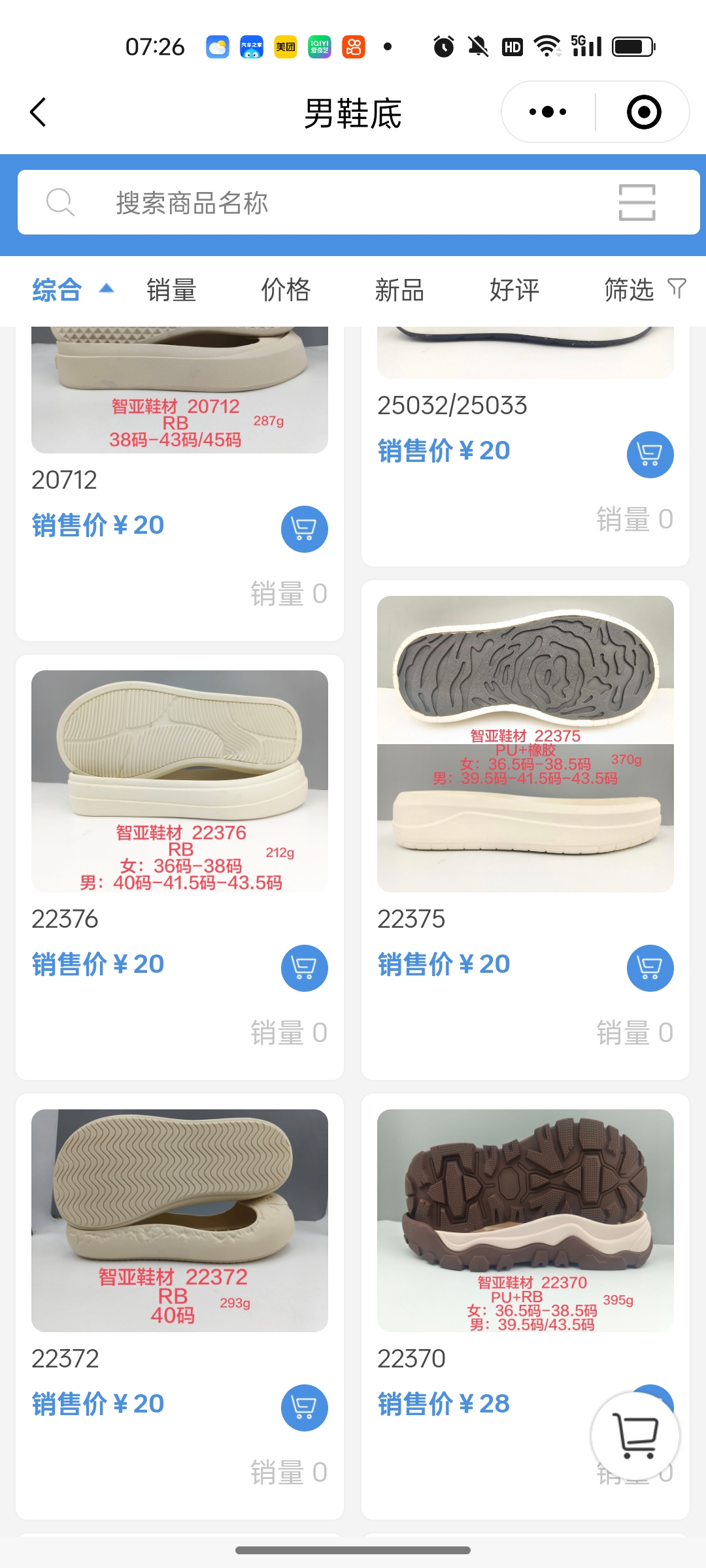This screenshot has height=1568, width=706.
Task: Close the mini program with the circle button
Action: [643, 112]
